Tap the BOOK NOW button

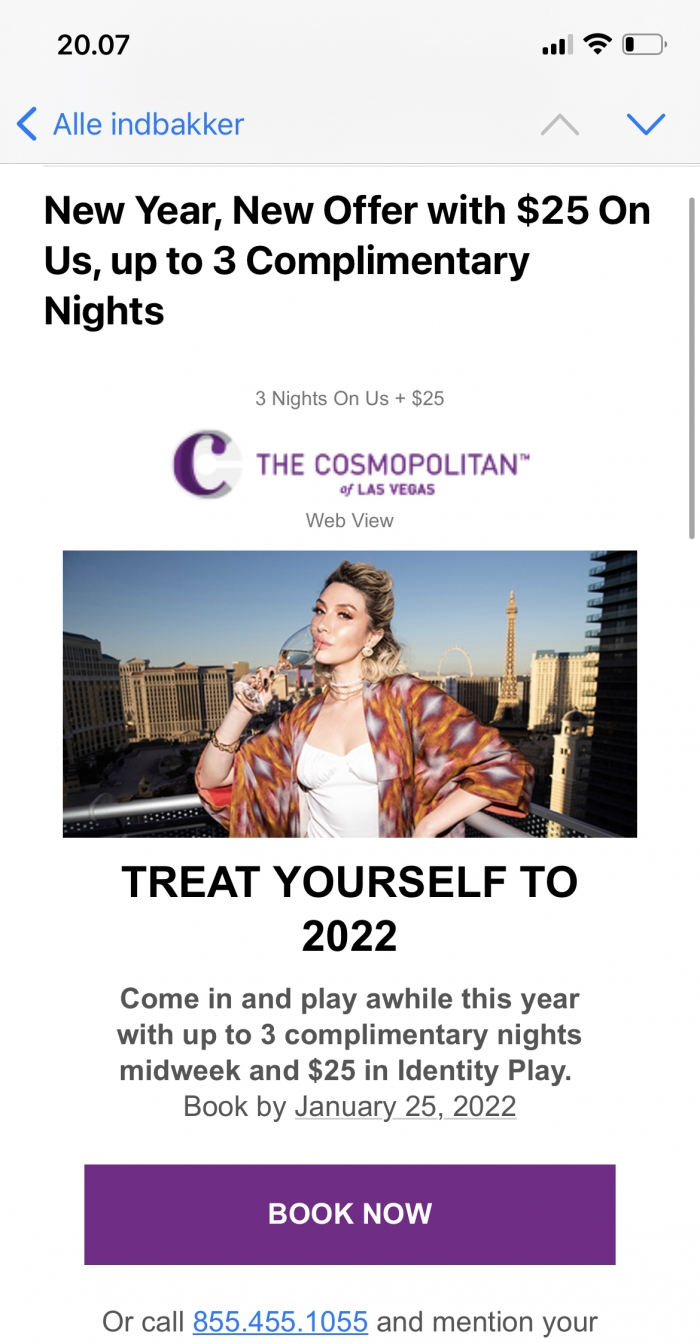pyautogui.click(x=349, y=1214)
